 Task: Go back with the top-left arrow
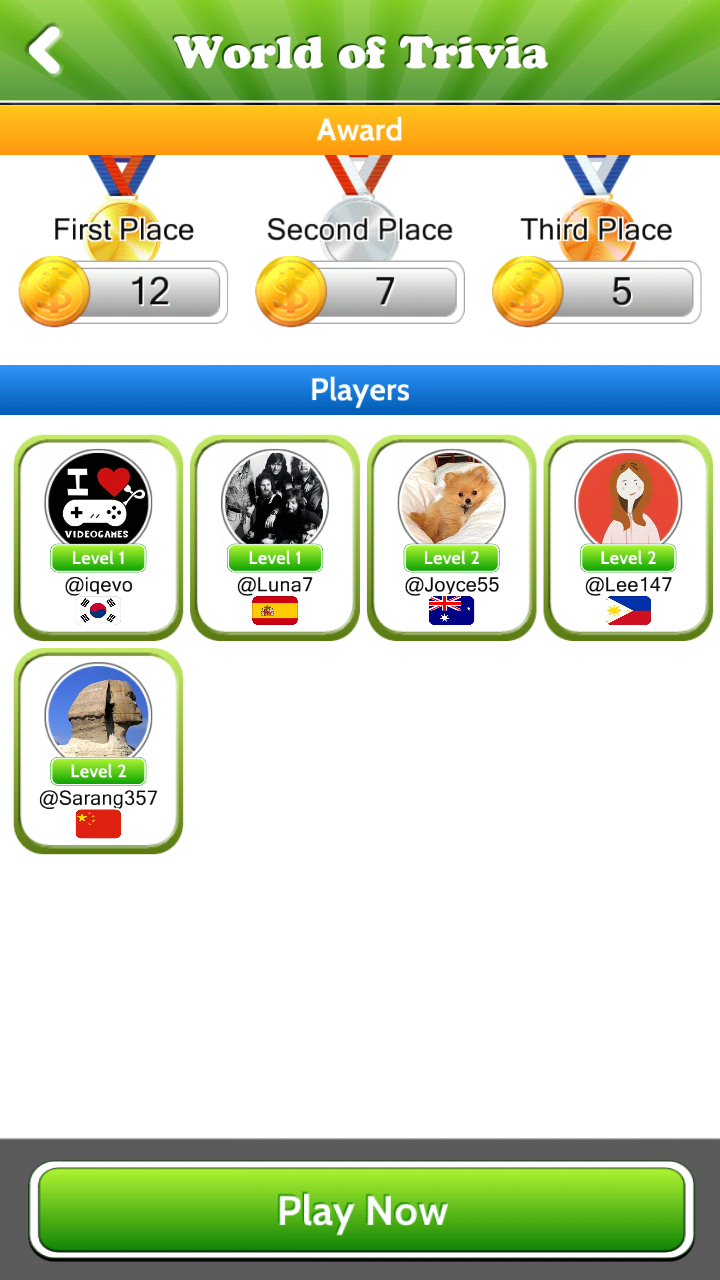(44, 50)
